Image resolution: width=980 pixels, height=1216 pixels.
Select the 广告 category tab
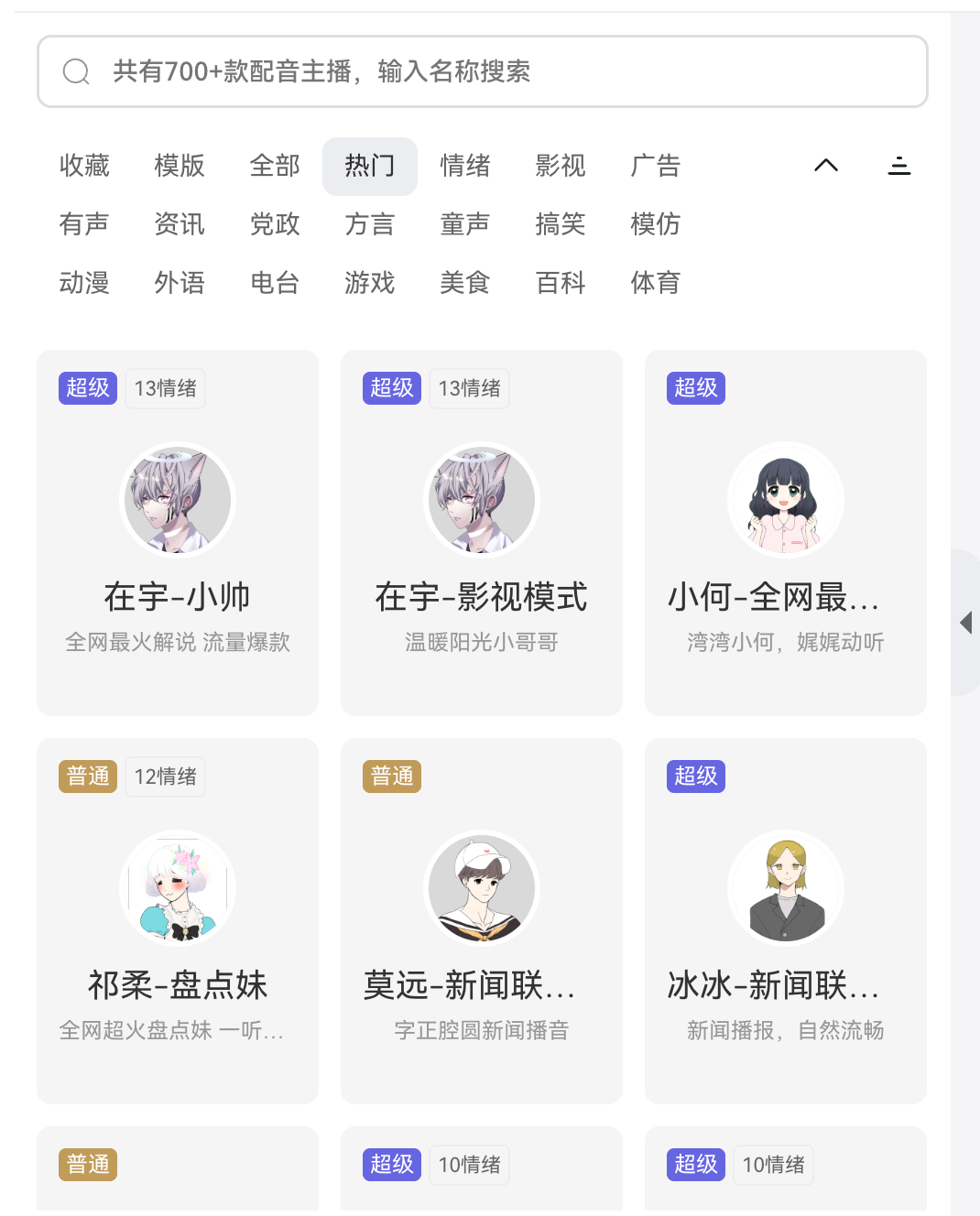point(656,166)
